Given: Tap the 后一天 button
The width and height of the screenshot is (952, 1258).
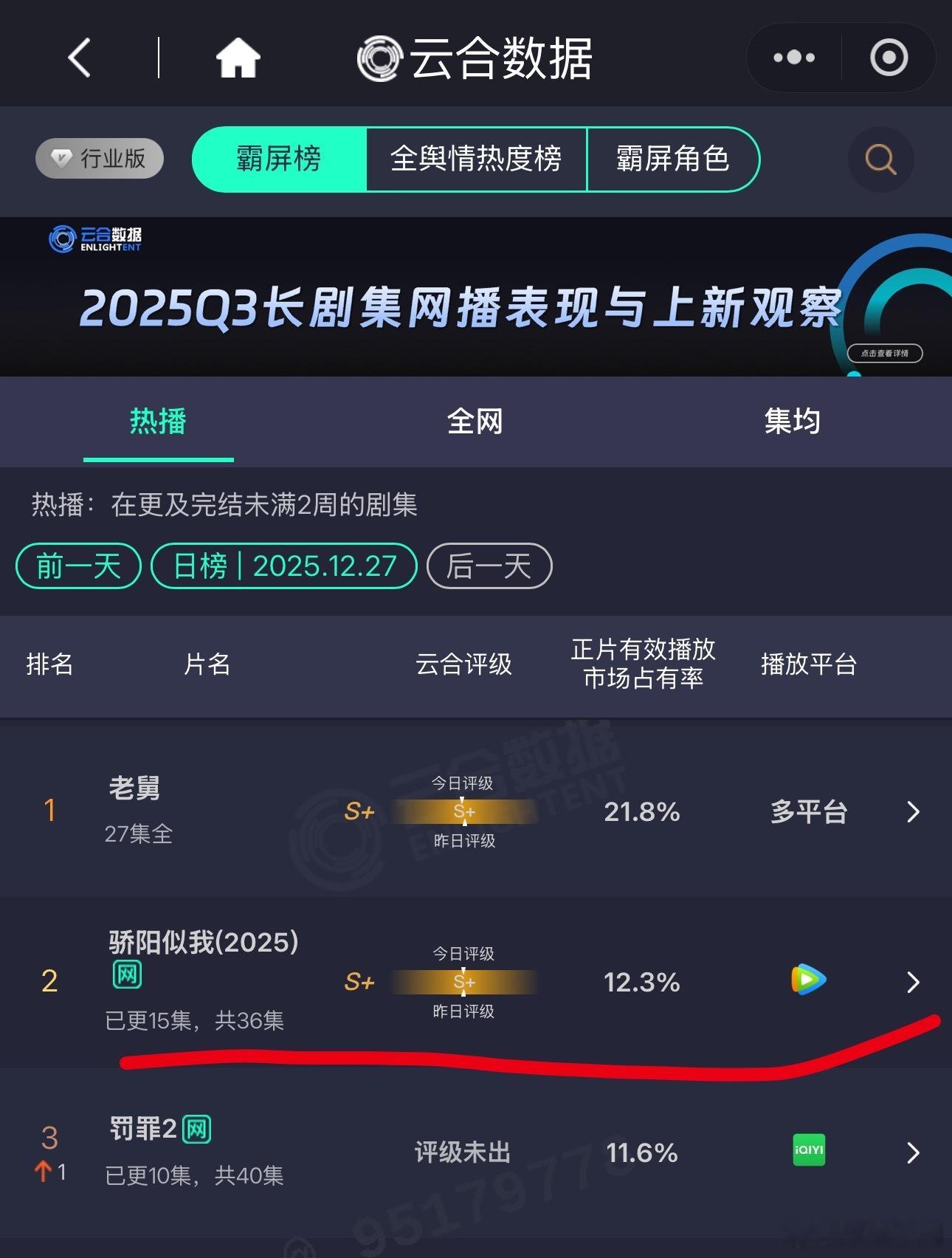Looking at the screenshot, I should point(489,566).
